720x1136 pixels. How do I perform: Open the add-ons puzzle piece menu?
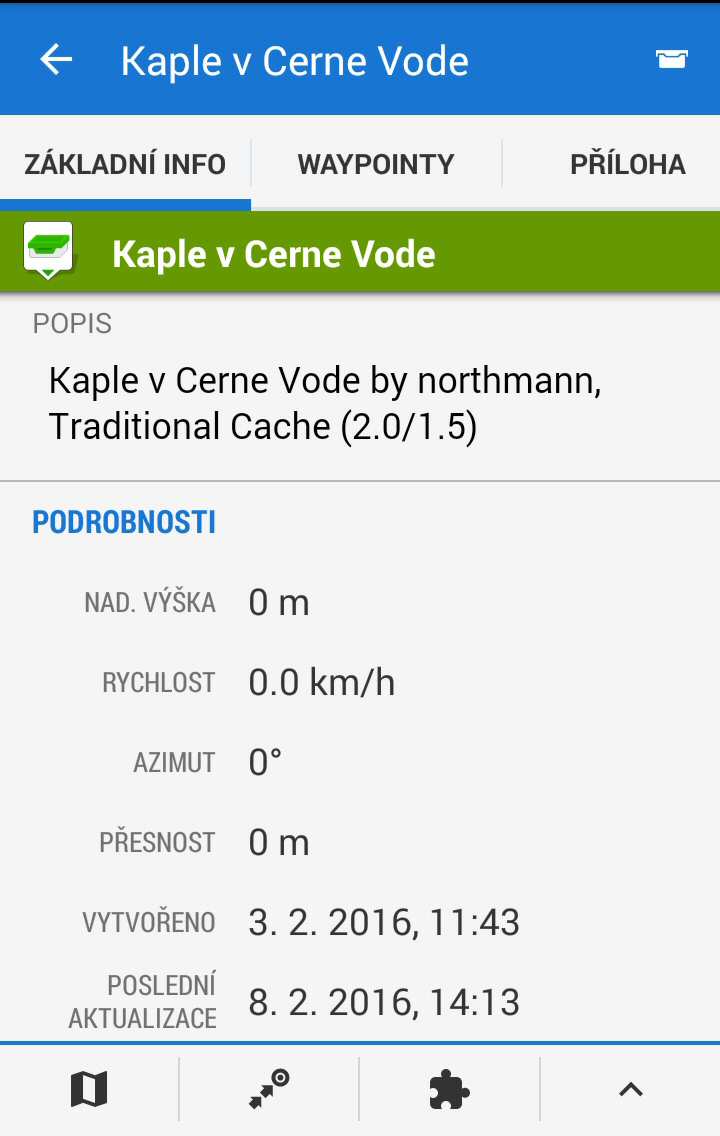coord(449,1089)
